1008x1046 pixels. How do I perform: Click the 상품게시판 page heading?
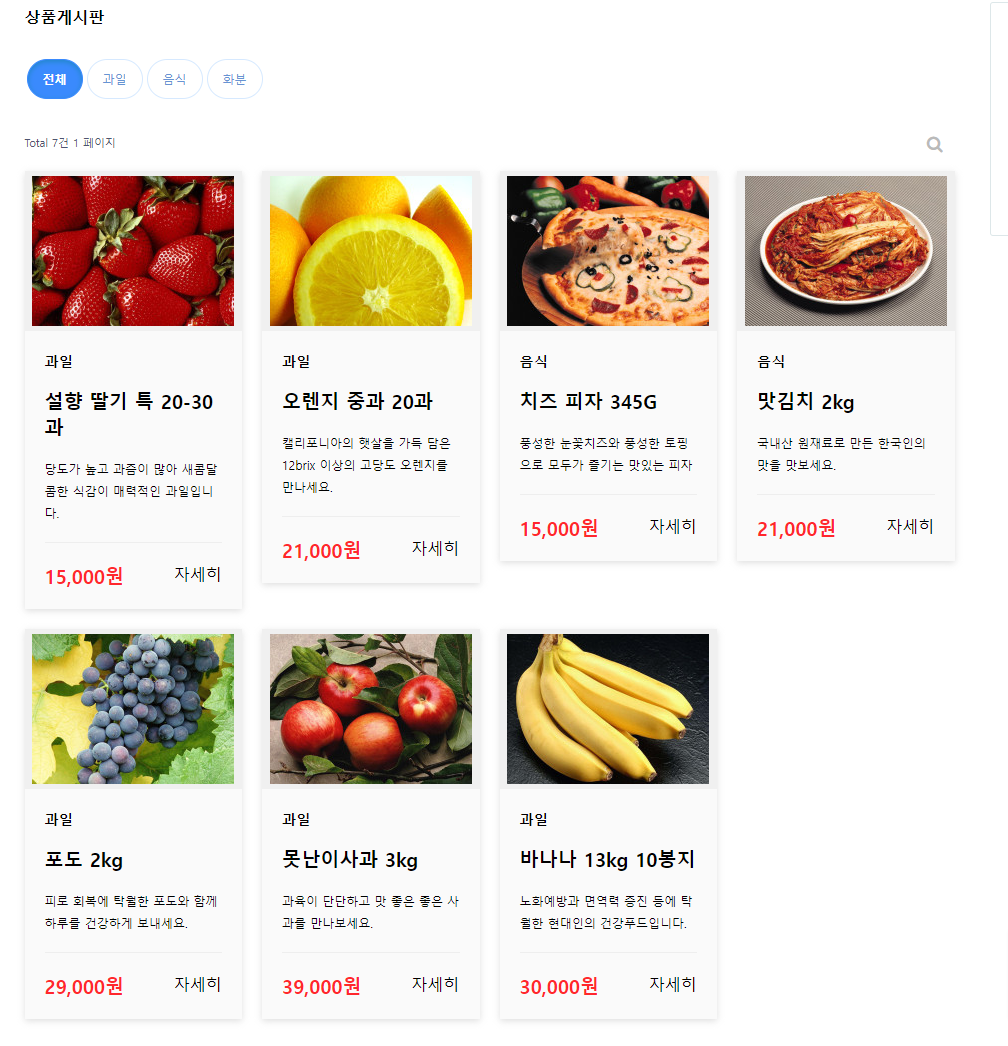click(x=66, y=17)
